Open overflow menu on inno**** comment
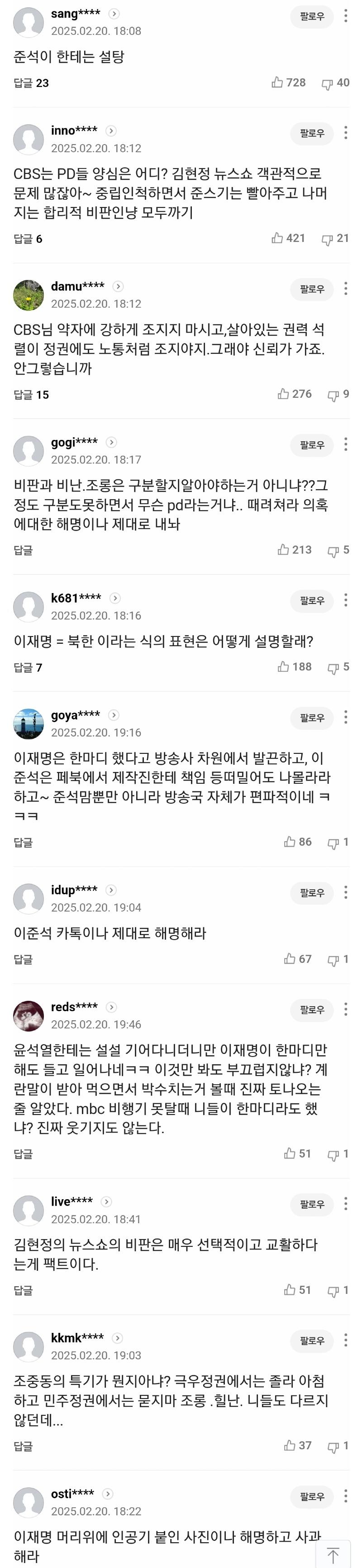 (346, 133)
